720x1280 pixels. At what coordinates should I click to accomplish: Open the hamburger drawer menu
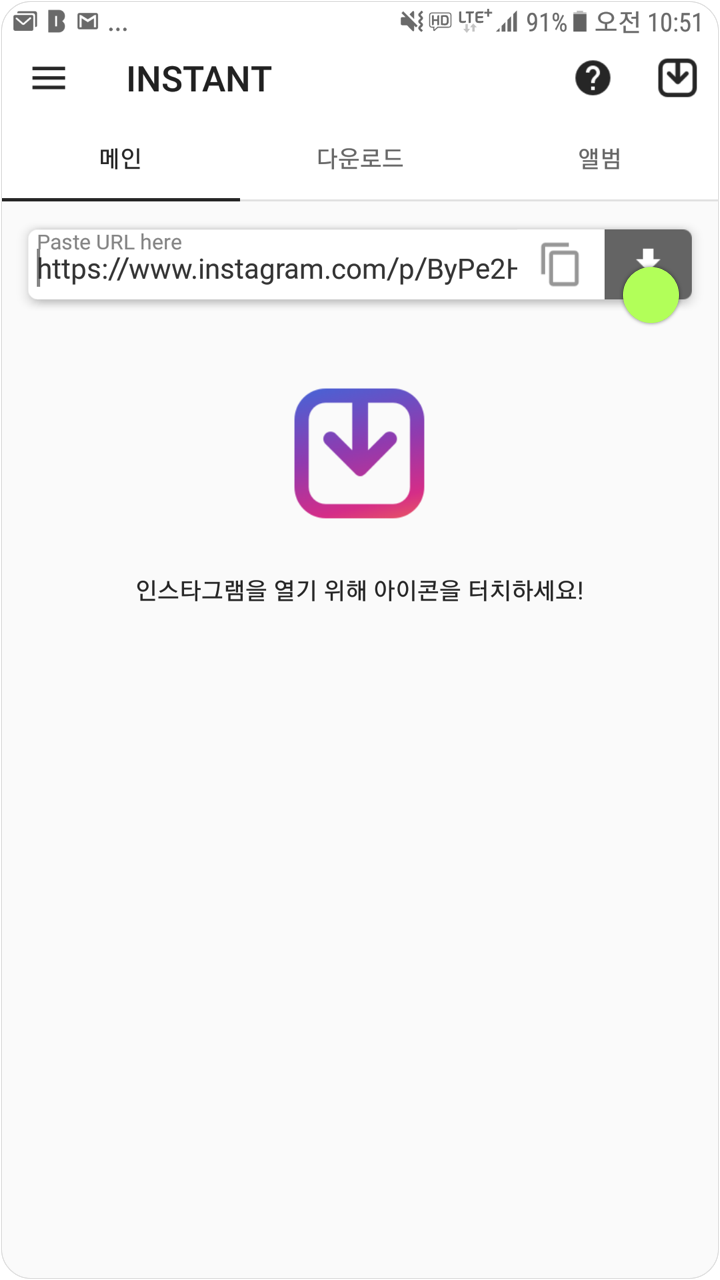pos(49,79)
